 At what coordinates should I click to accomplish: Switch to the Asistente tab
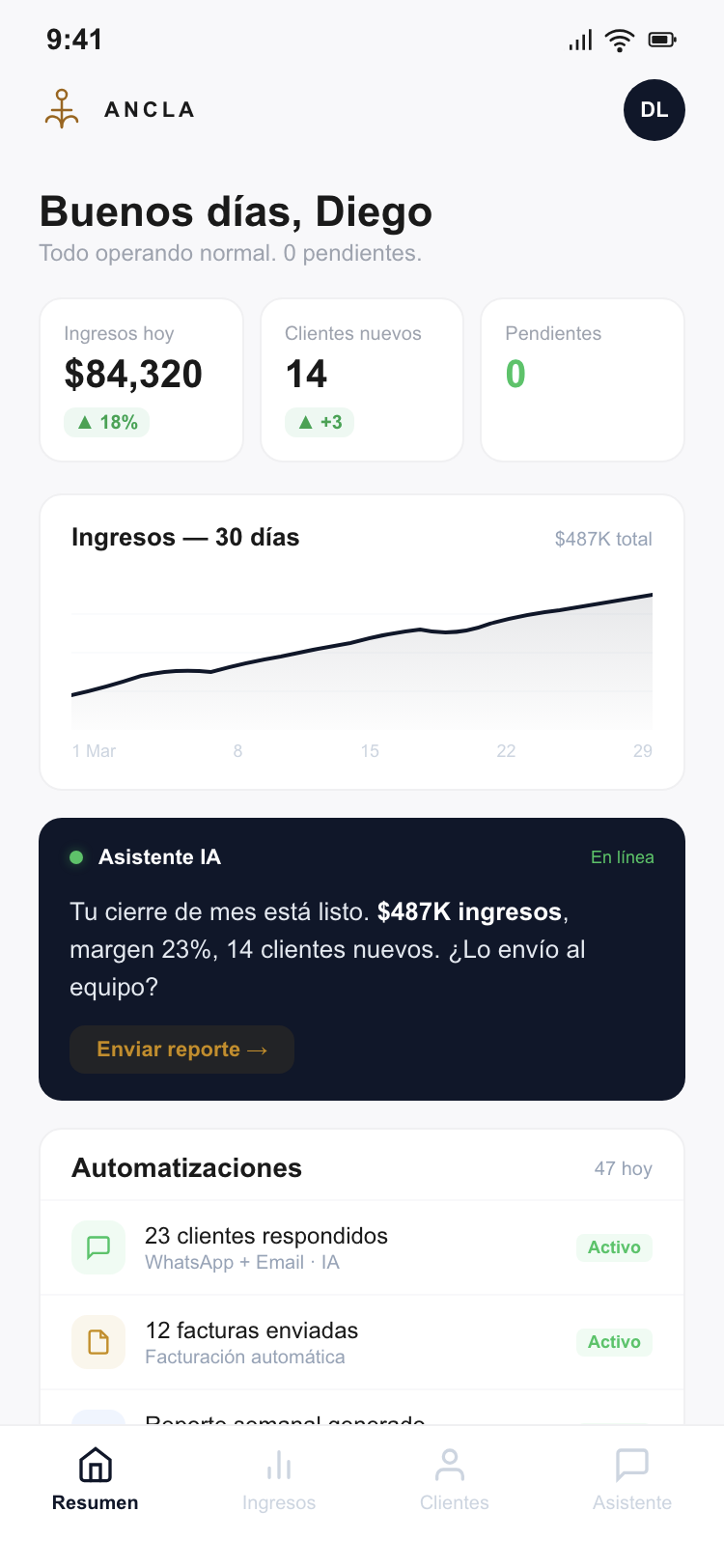tap(632, 1477)
